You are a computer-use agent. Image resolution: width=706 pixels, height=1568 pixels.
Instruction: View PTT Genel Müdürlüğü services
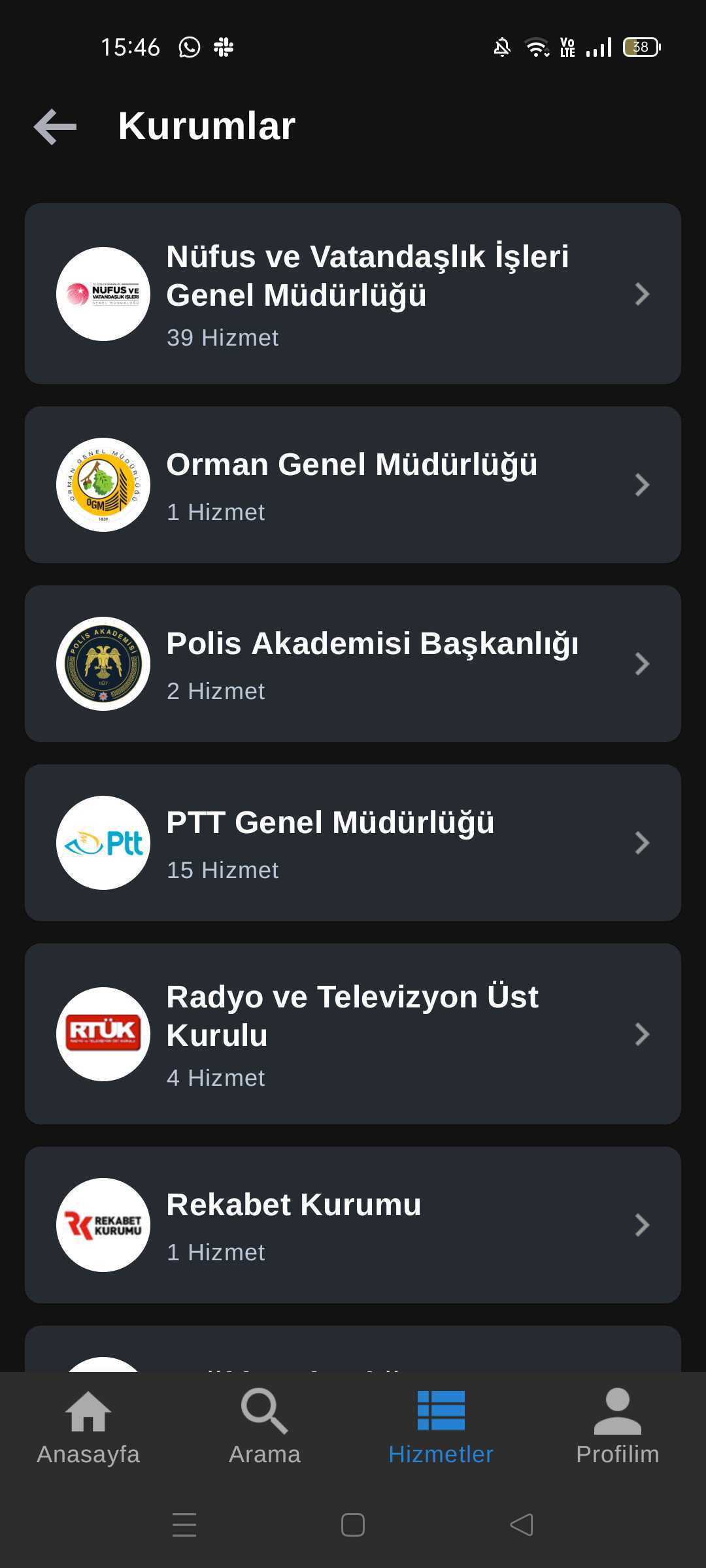[x=353, y=843]
